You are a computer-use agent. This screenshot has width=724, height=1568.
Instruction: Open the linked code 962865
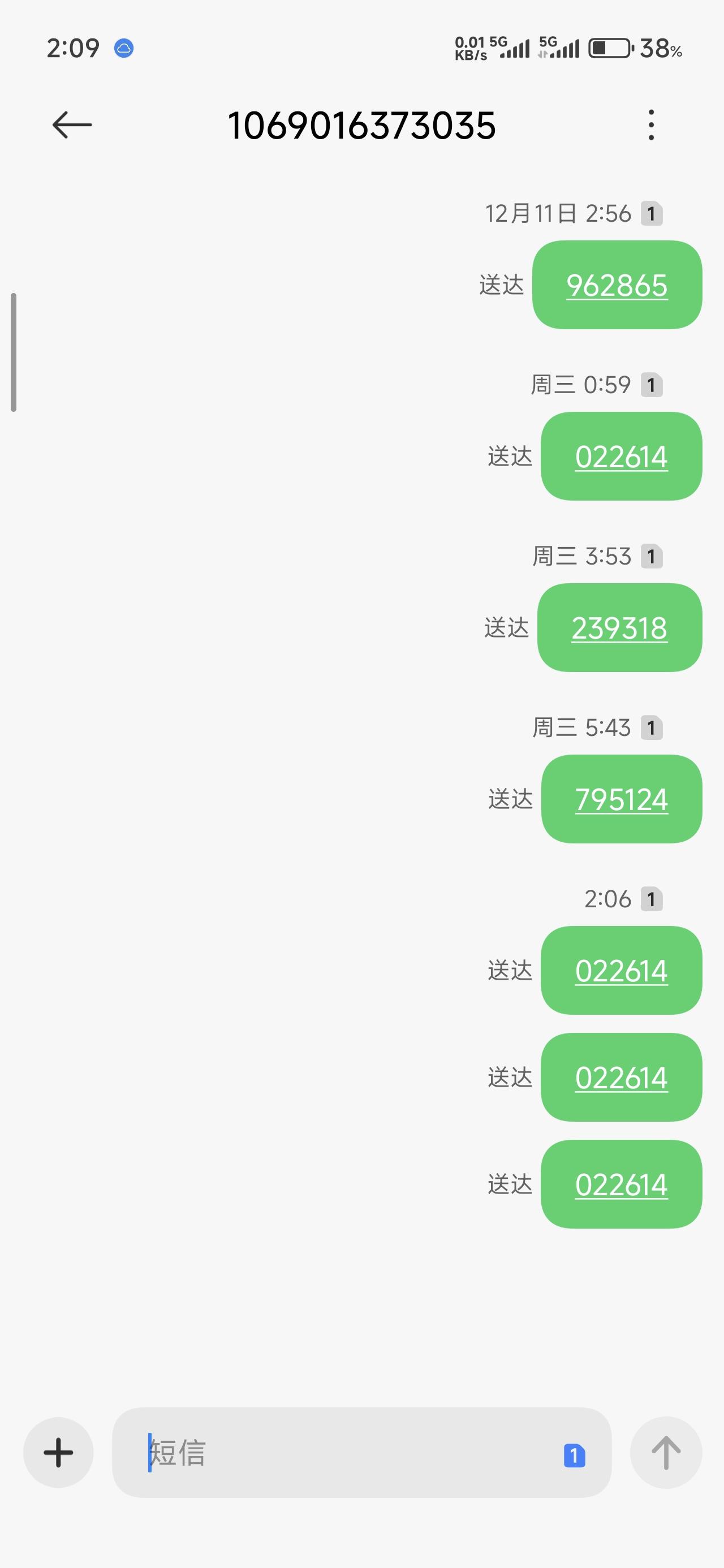pos(616,286)
